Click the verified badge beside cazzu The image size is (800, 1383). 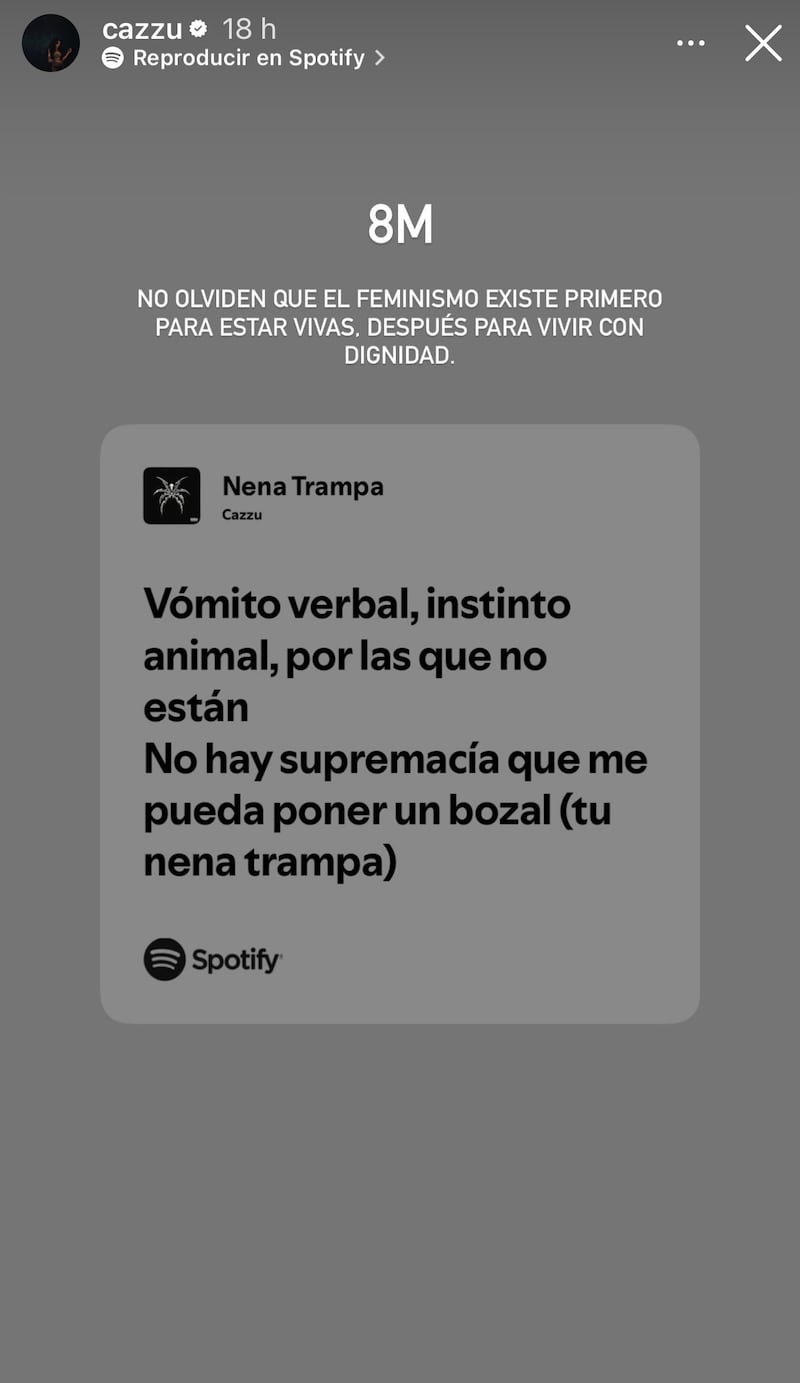pyautogui.click(x=198, y=29)
